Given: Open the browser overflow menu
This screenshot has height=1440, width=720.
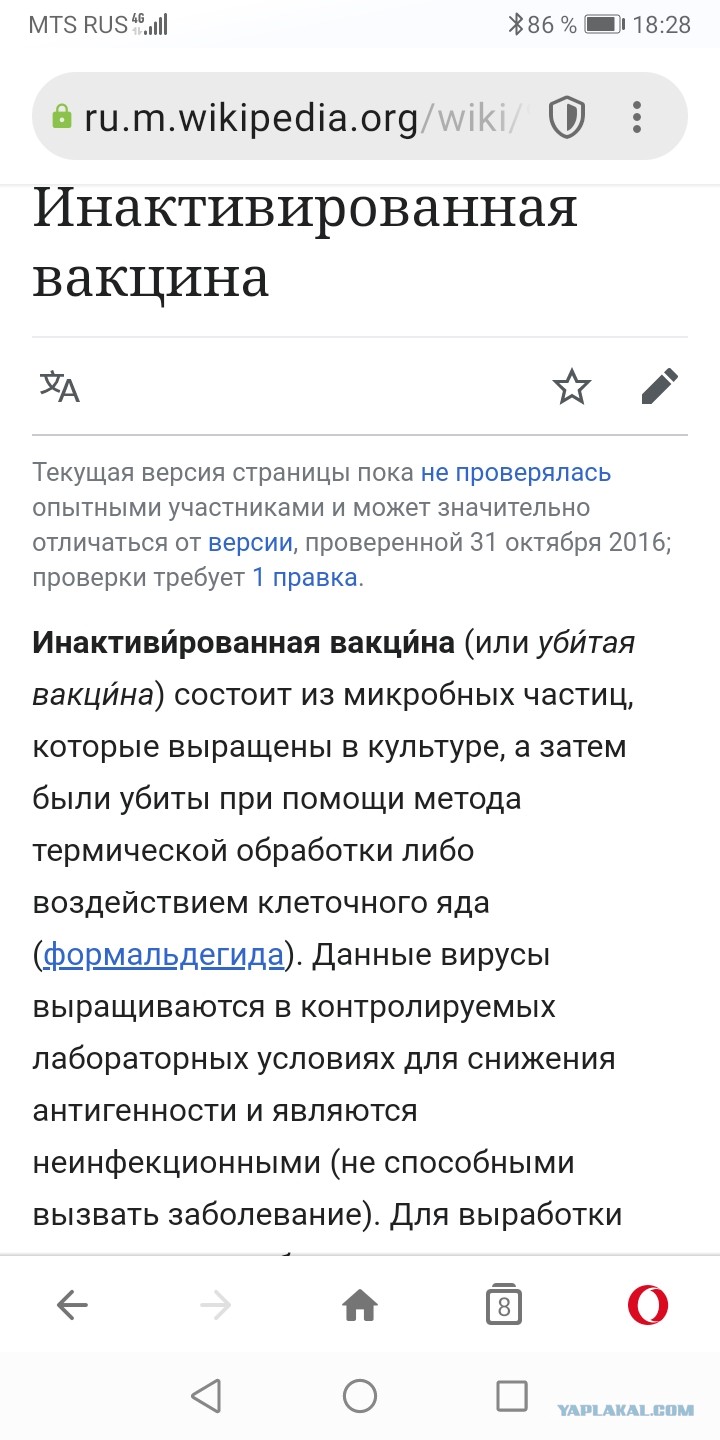Looking at the screenshot, I should tap(637, 118).
